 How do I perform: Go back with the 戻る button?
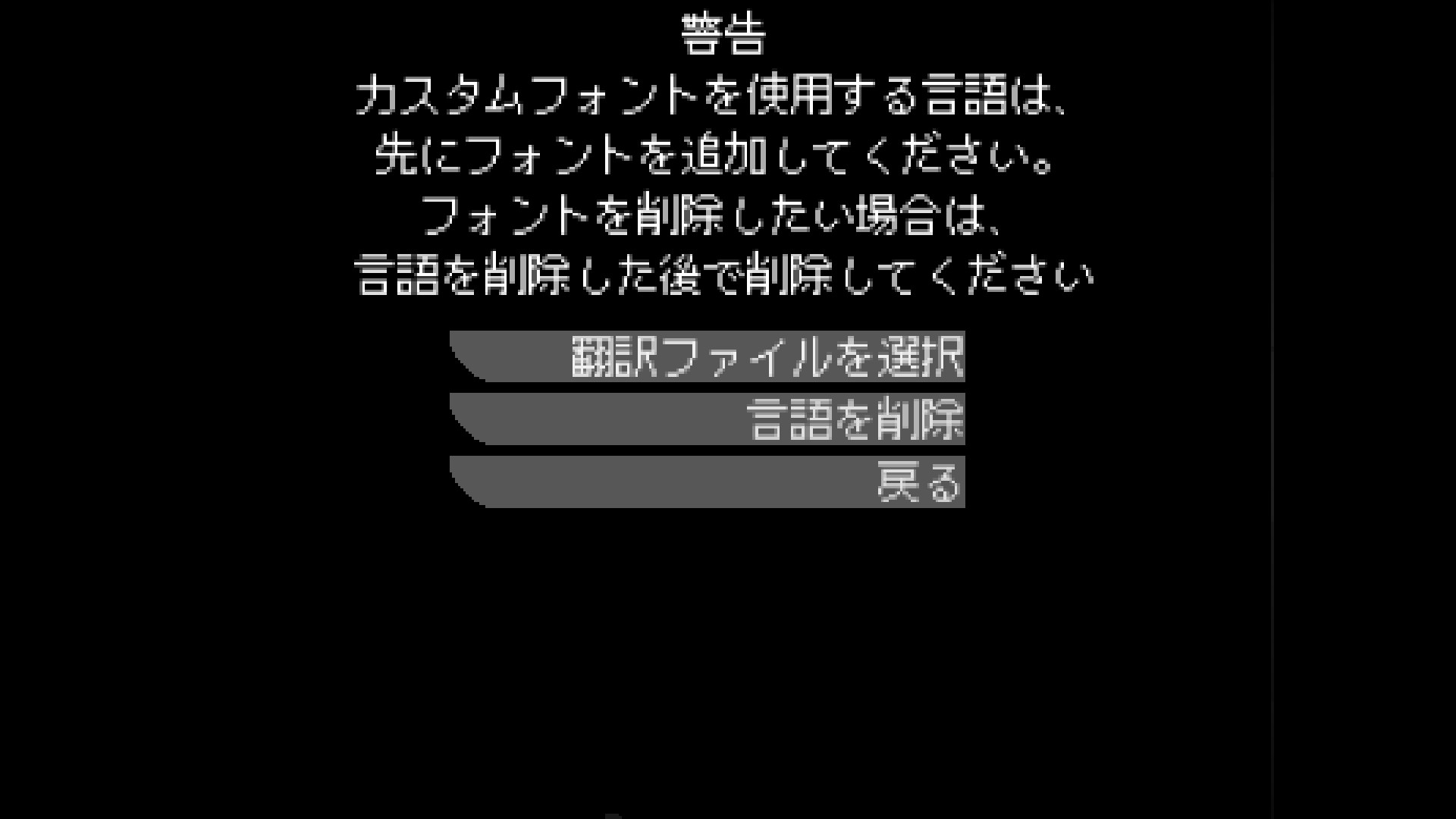coord(707,482)
